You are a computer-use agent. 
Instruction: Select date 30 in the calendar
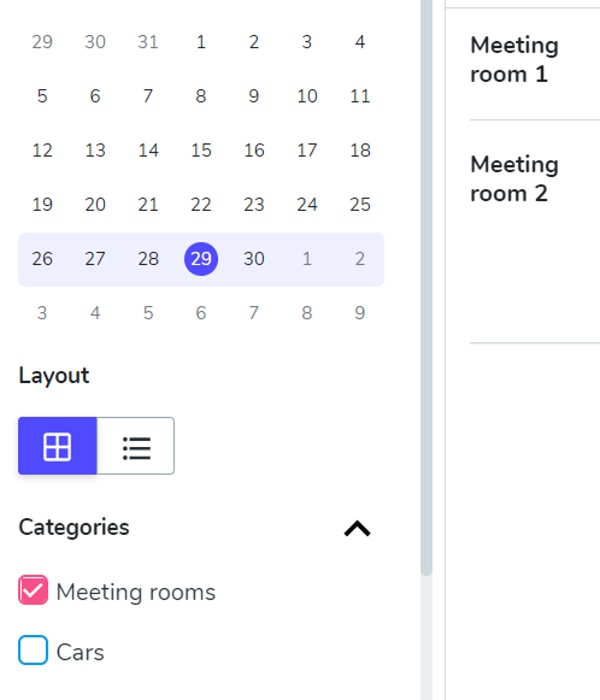click(254, 259)
